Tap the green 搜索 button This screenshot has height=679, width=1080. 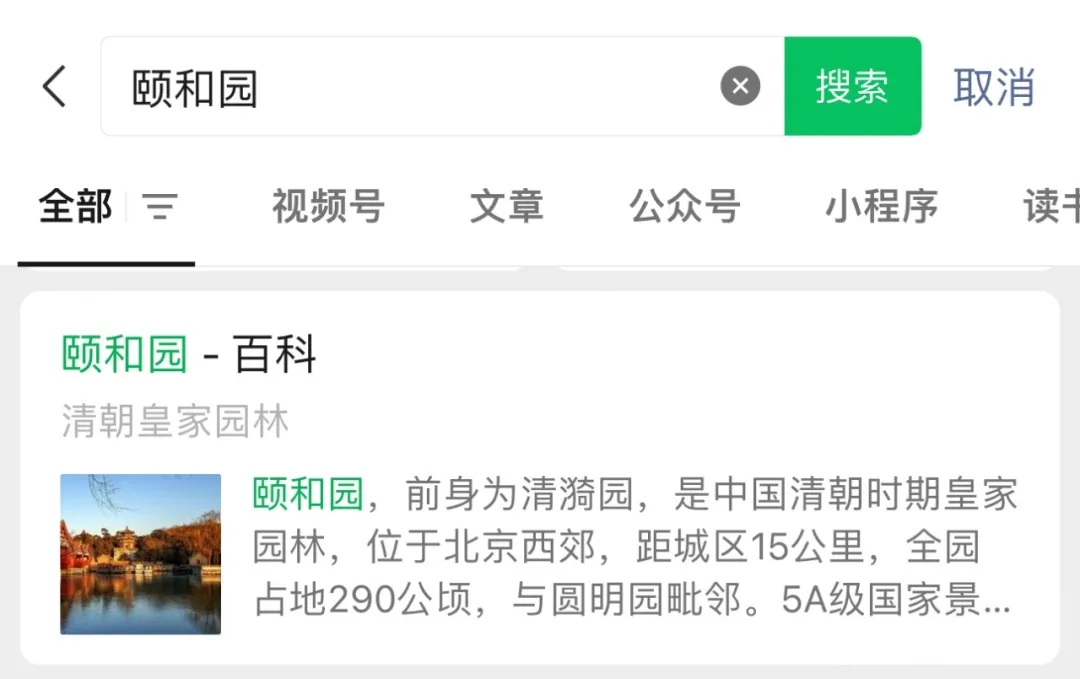pos(852,87)
